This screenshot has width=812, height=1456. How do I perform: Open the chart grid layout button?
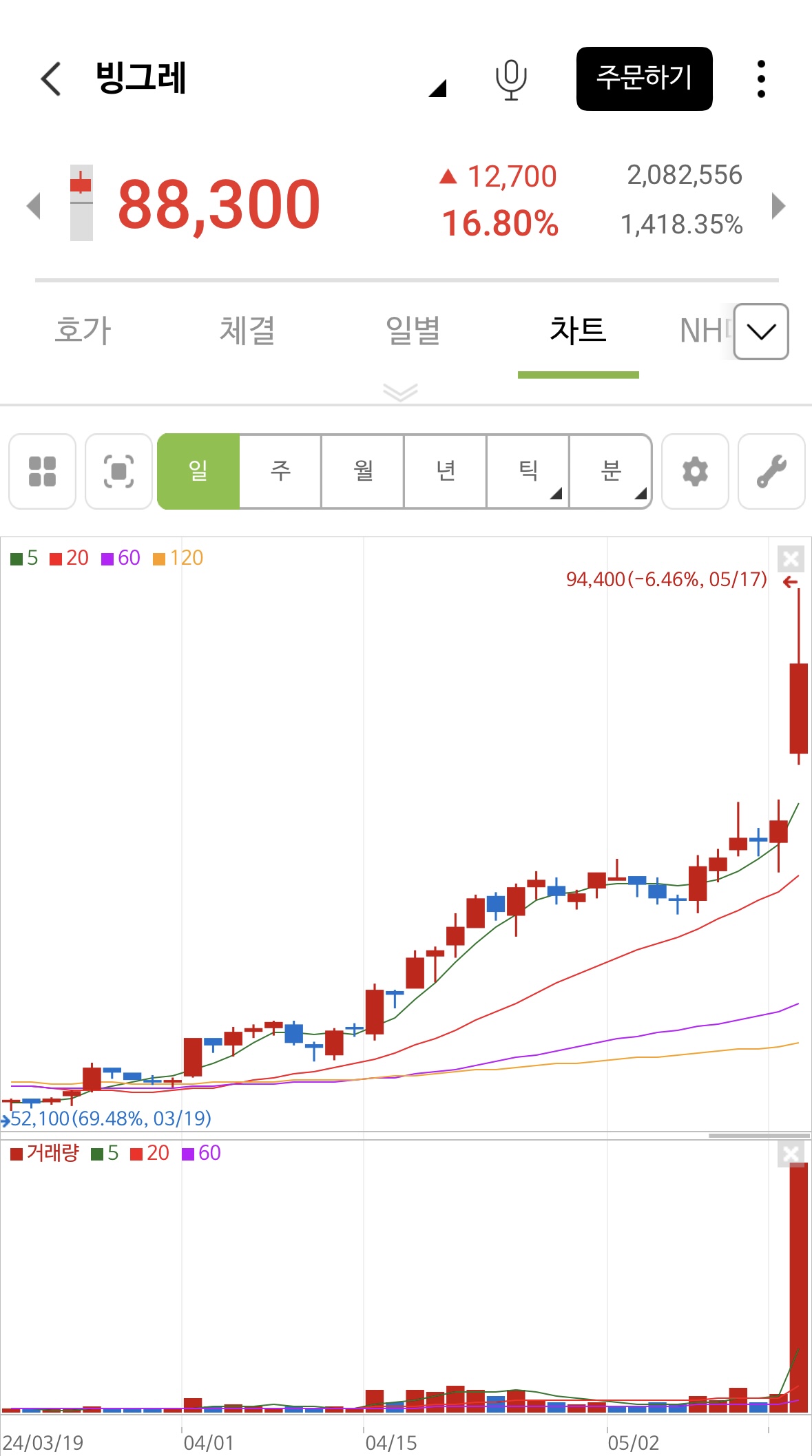[x=42, y=471]
